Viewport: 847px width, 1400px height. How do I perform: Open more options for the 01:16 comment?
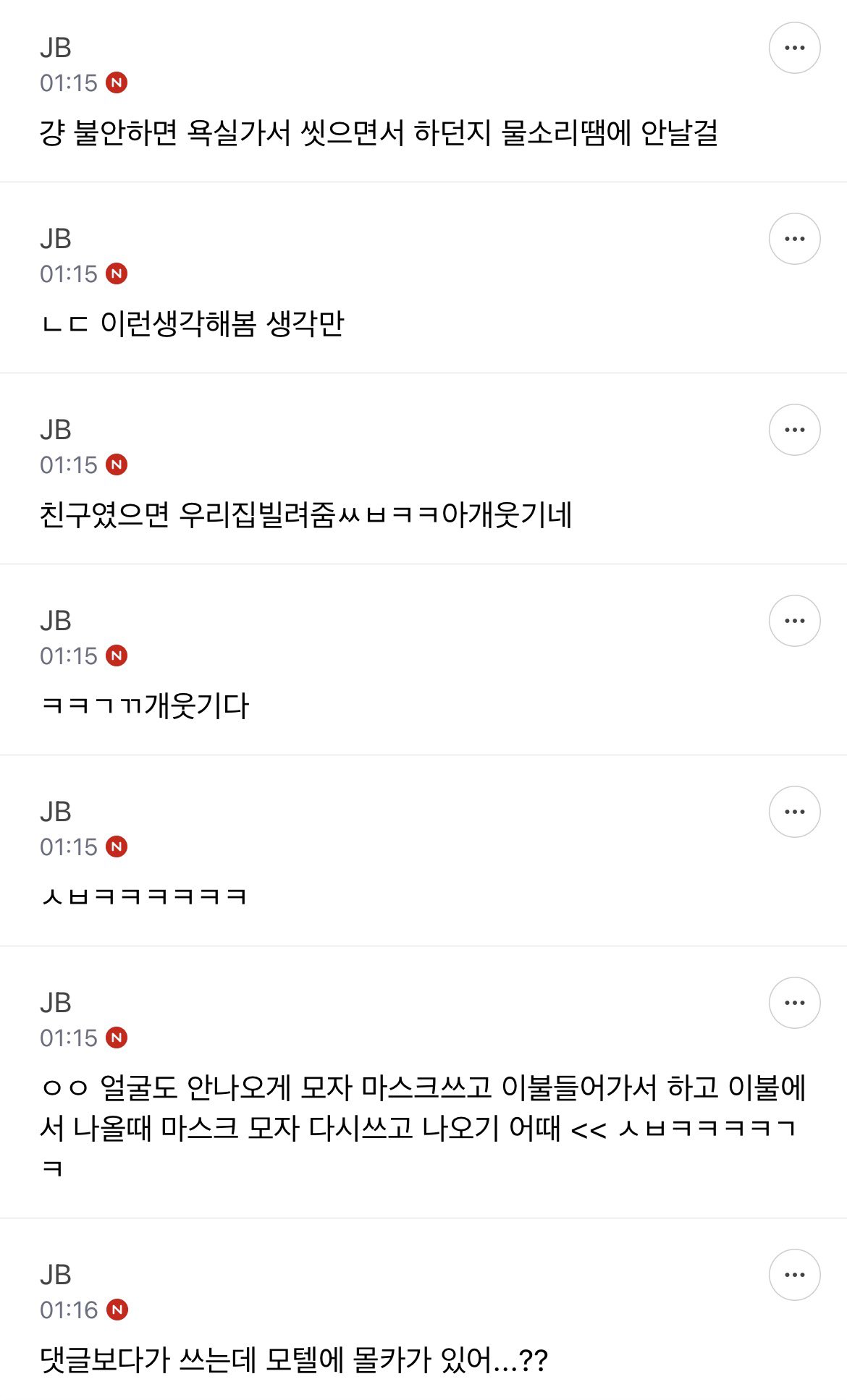tap(794, 1275)
